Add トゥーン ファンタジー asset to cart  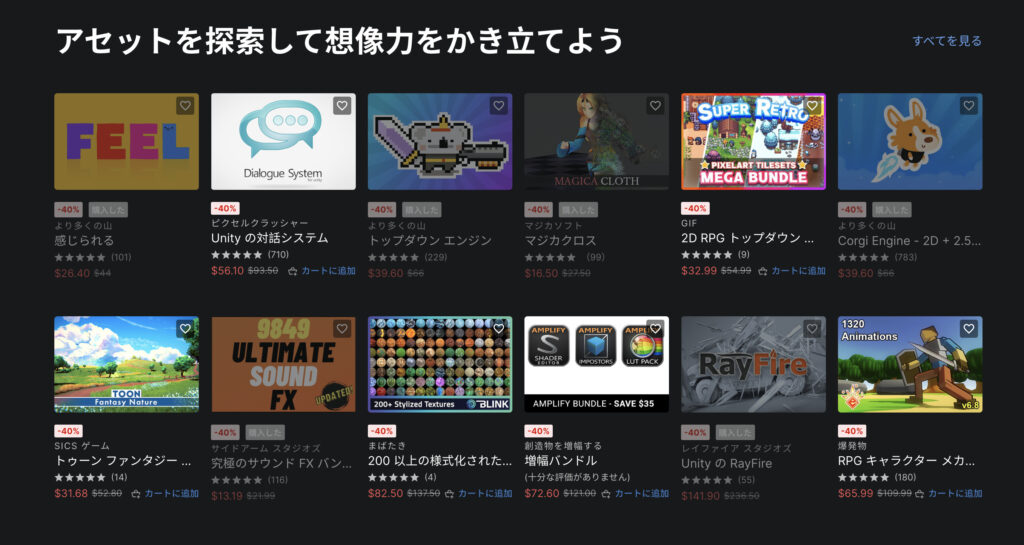pyautogui.click(x=164, y=494)
